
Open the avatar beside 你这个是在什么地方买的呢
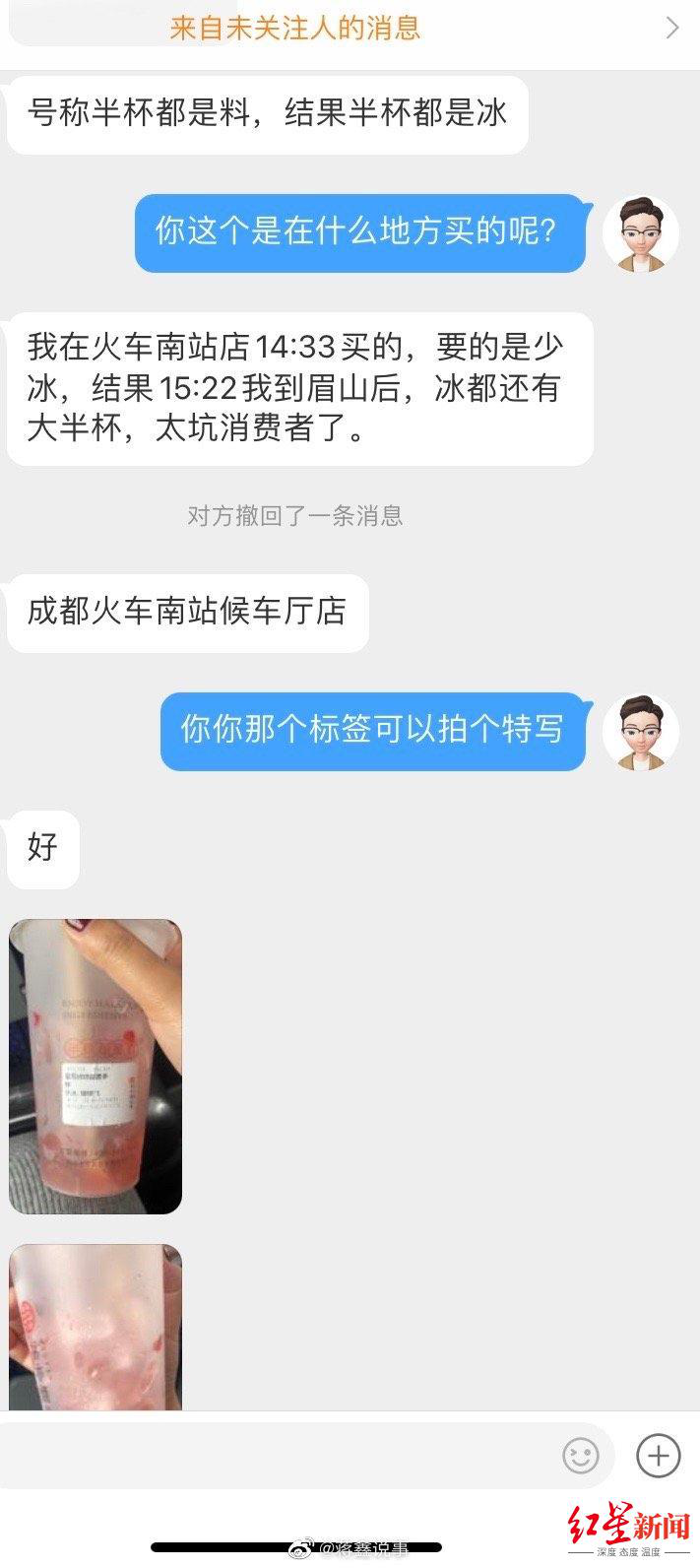click(641, 233)
